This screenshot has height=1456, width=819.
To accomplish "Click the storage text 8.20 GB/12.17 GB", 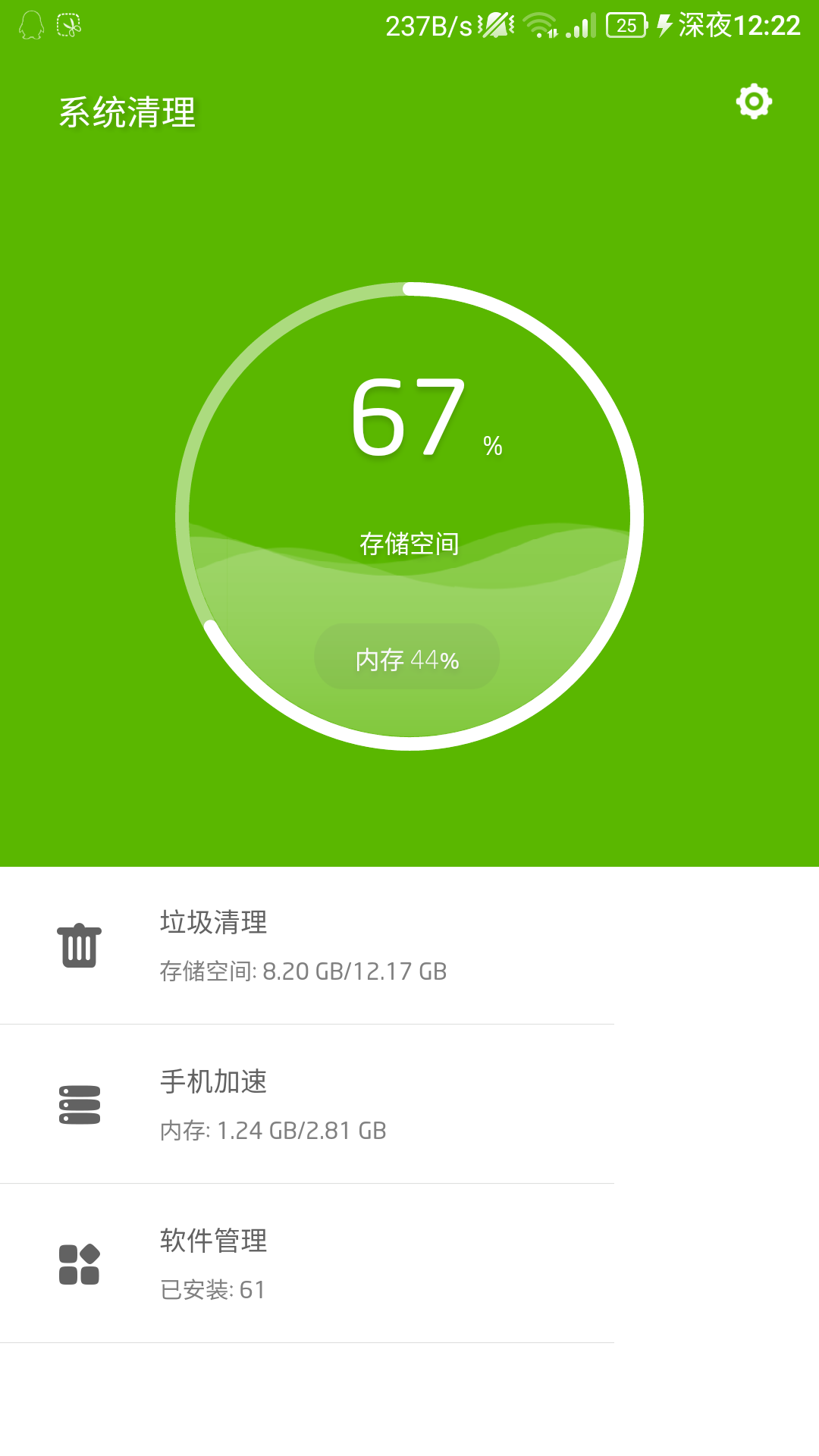I will point(303,972).
